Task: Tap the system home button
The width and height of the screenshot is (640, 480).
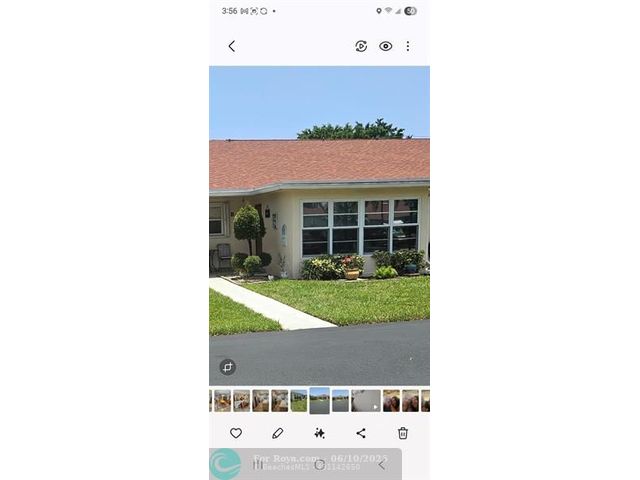Action: [x=319, y=464]
